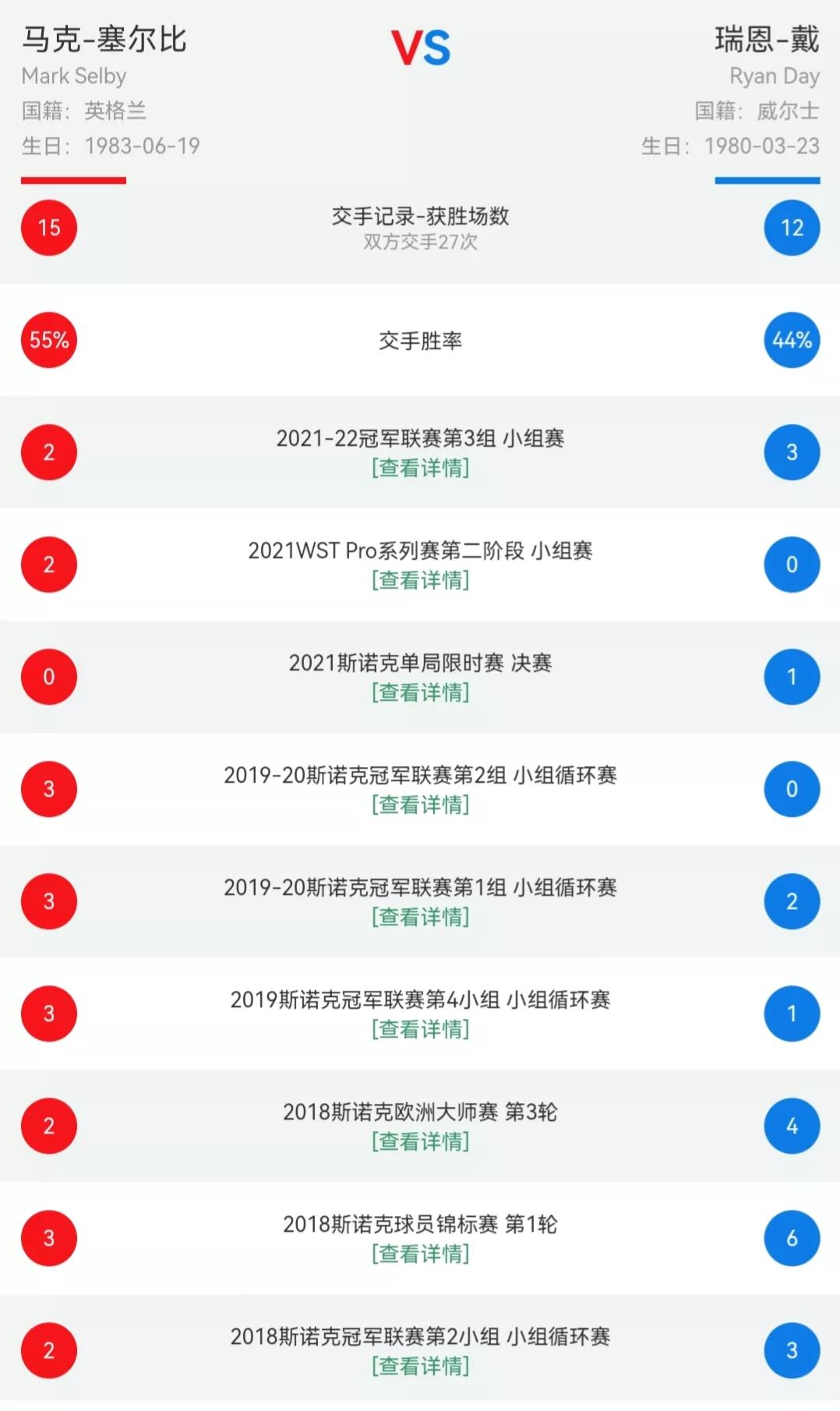Click the blue underline bar below Ryan Day
Image resolution: width=840 pixels, height=1411 pixels.
pyautogui.click(x=768, y=181)
